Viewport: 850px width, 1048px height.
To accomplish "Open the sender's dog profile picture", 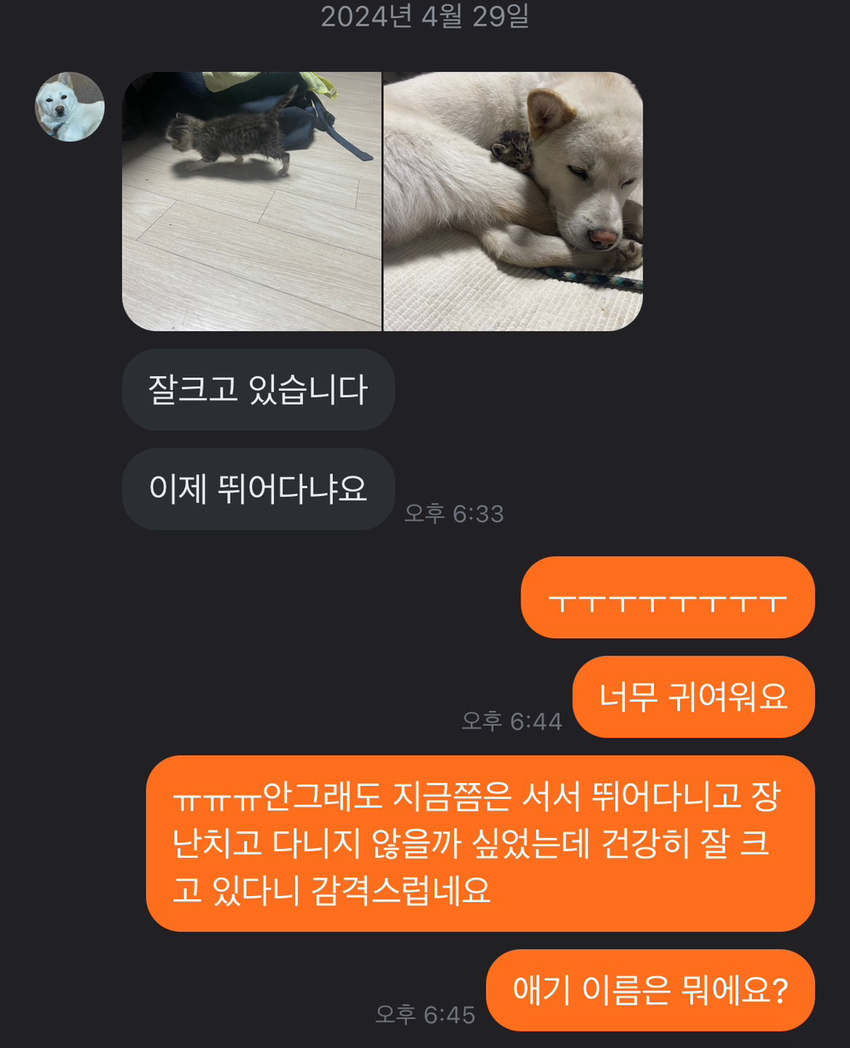I will 69,107.
